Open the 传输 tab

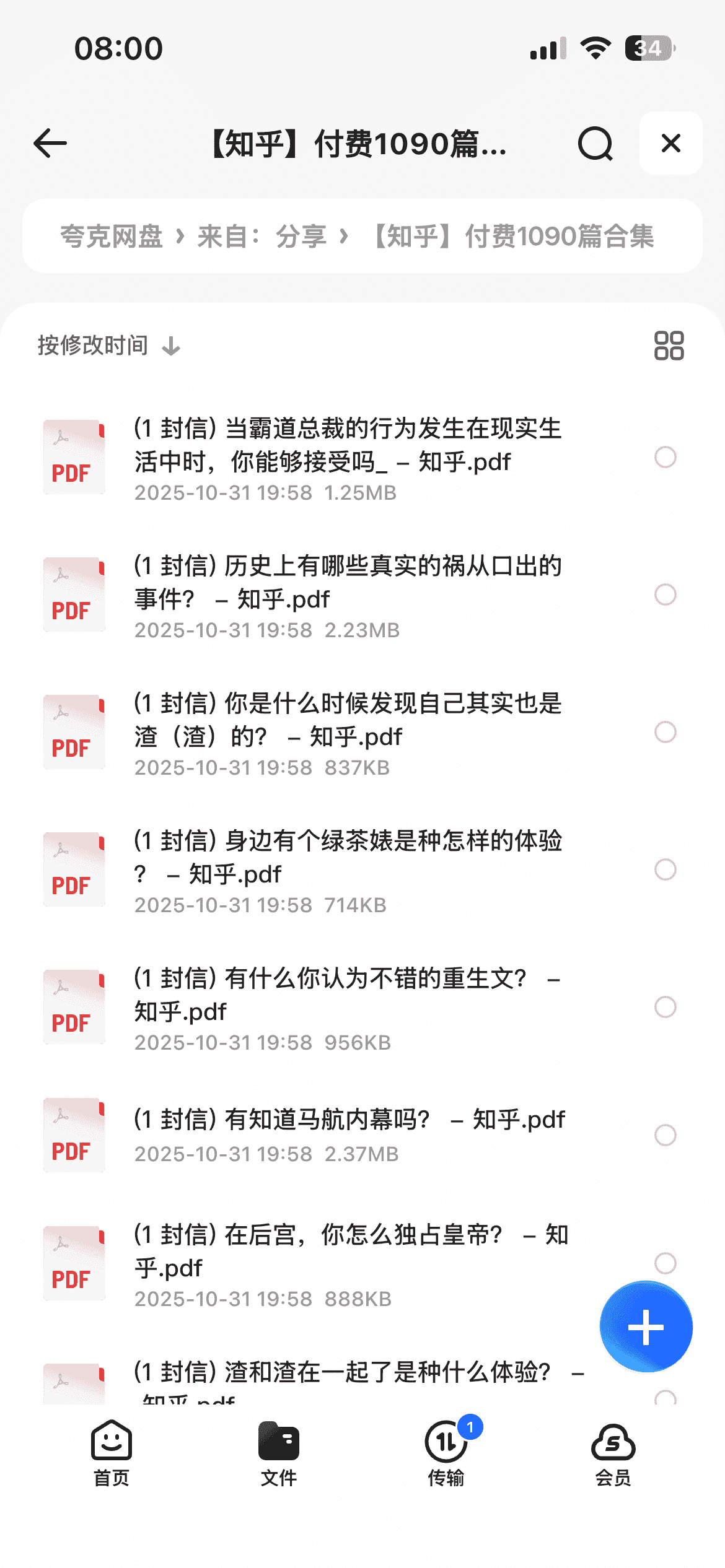click(x=446, y=1453)
